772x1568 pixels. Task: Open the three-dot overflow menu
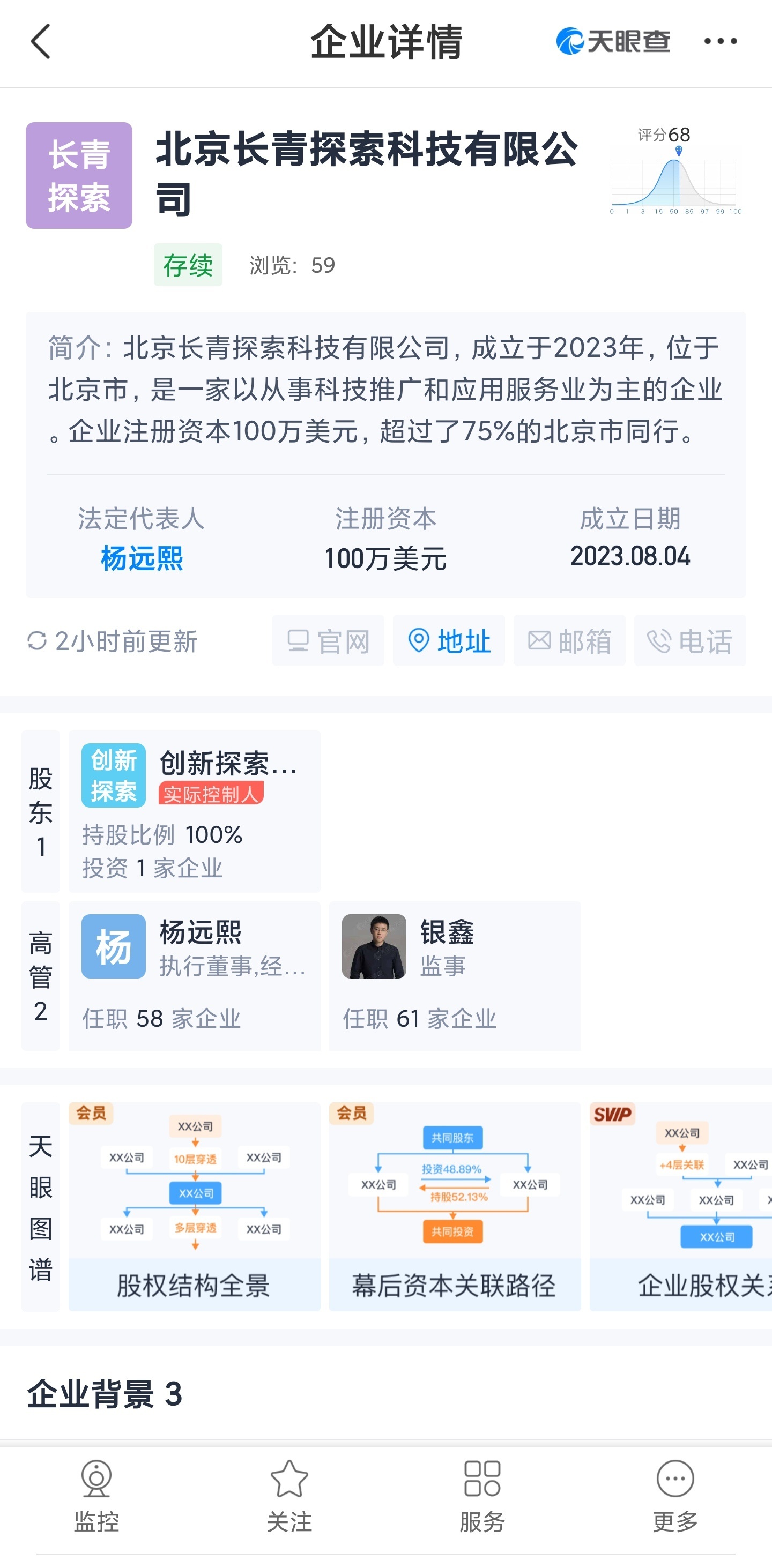(720, 41)
